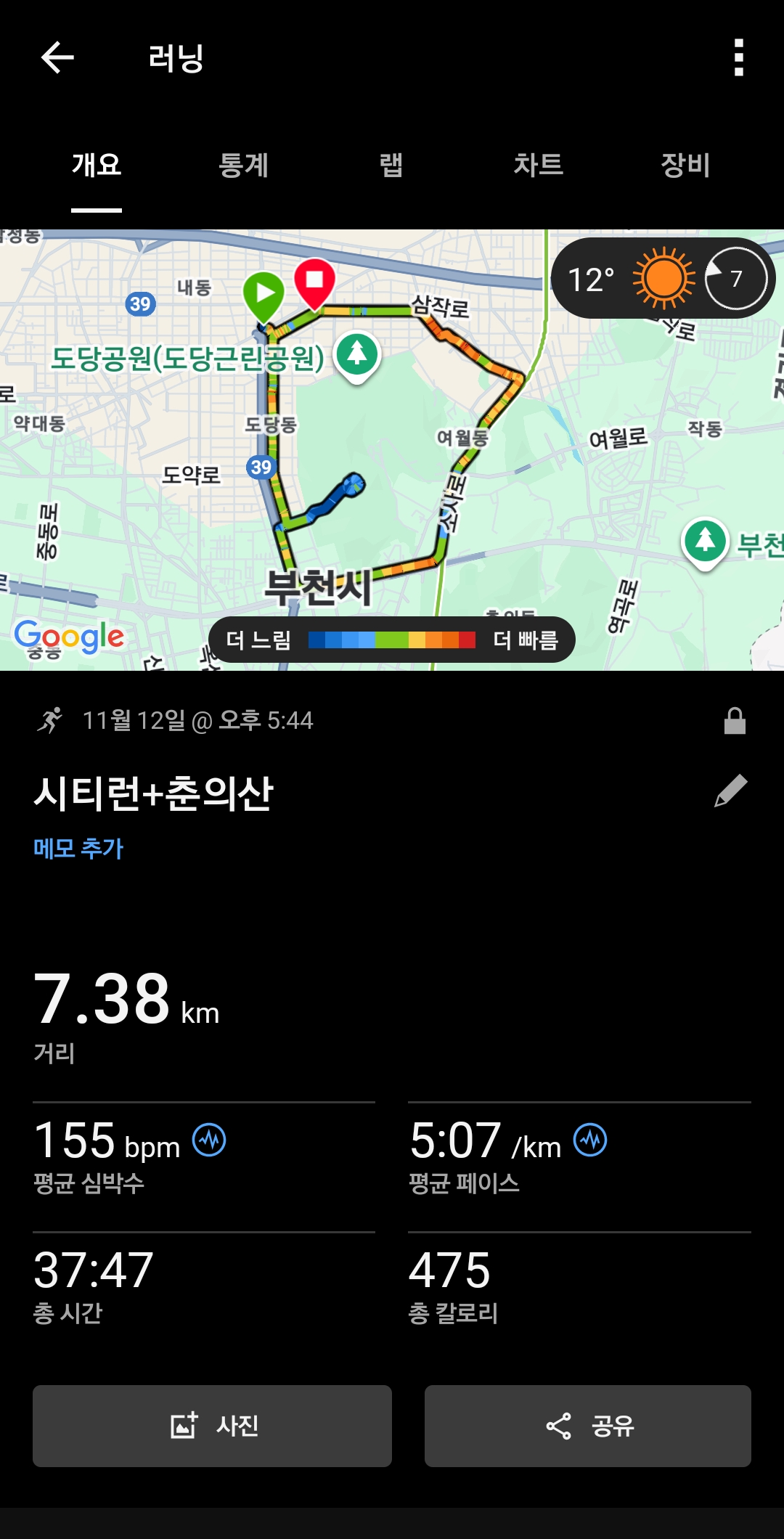Tap 공유 to share this run

coord(588,1424)
